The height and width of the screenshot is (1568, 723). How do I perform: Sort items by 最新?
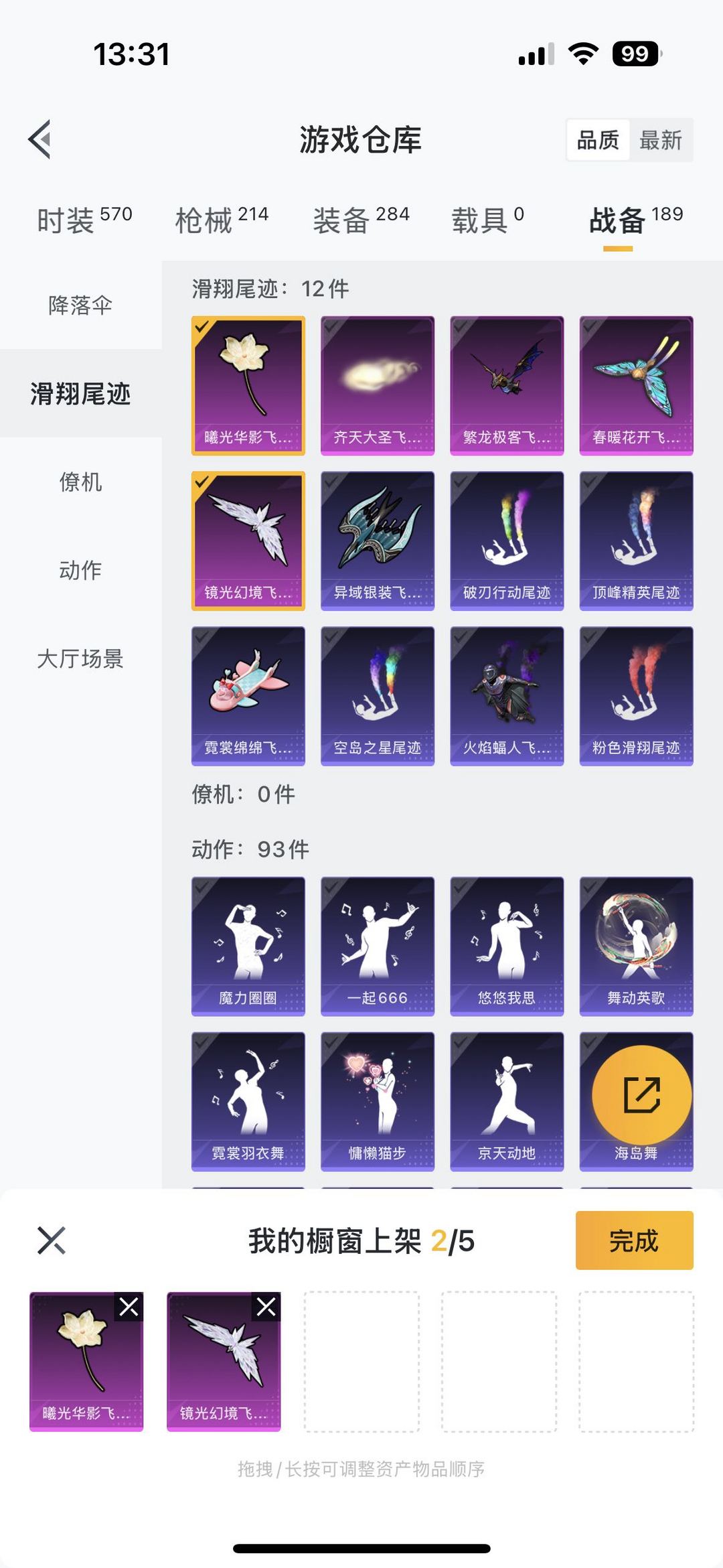click(660, 140)
